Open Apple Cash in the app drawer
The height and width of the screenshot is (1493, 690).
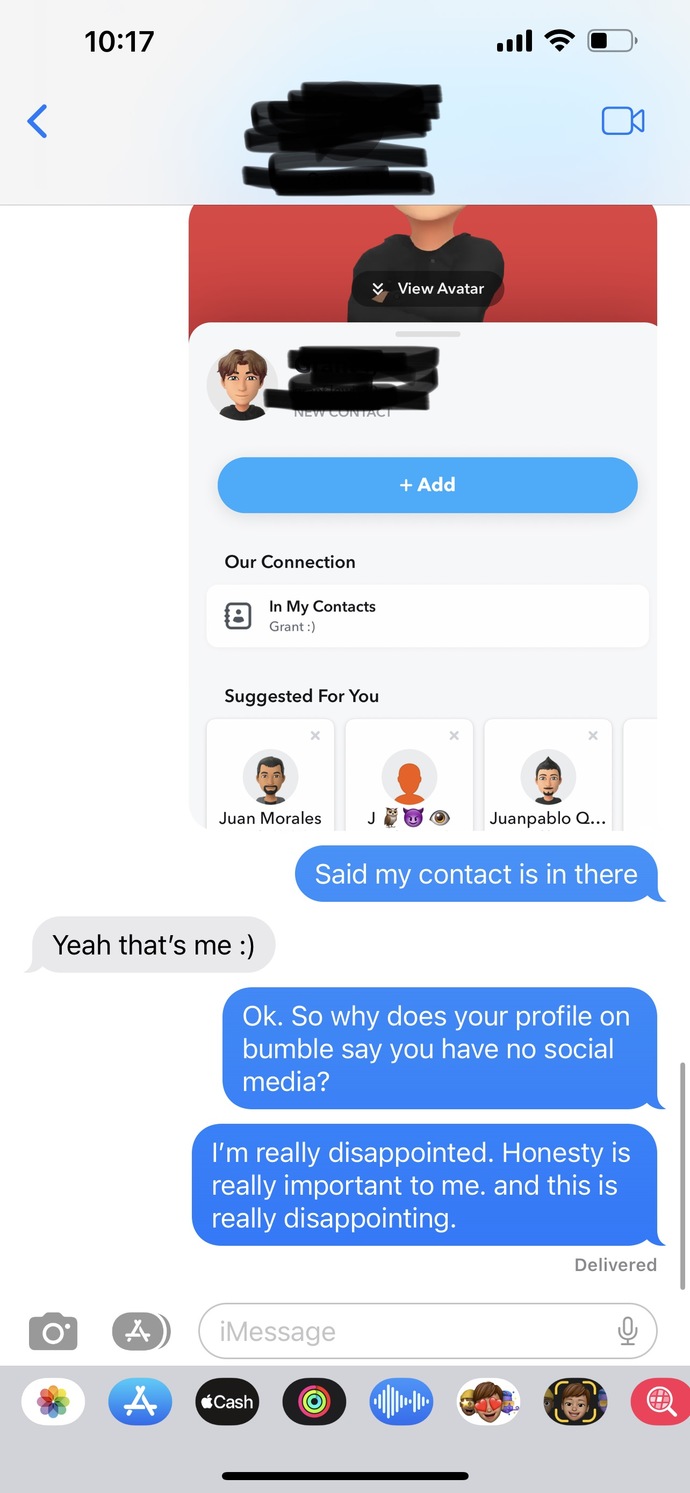(227, 1402)
